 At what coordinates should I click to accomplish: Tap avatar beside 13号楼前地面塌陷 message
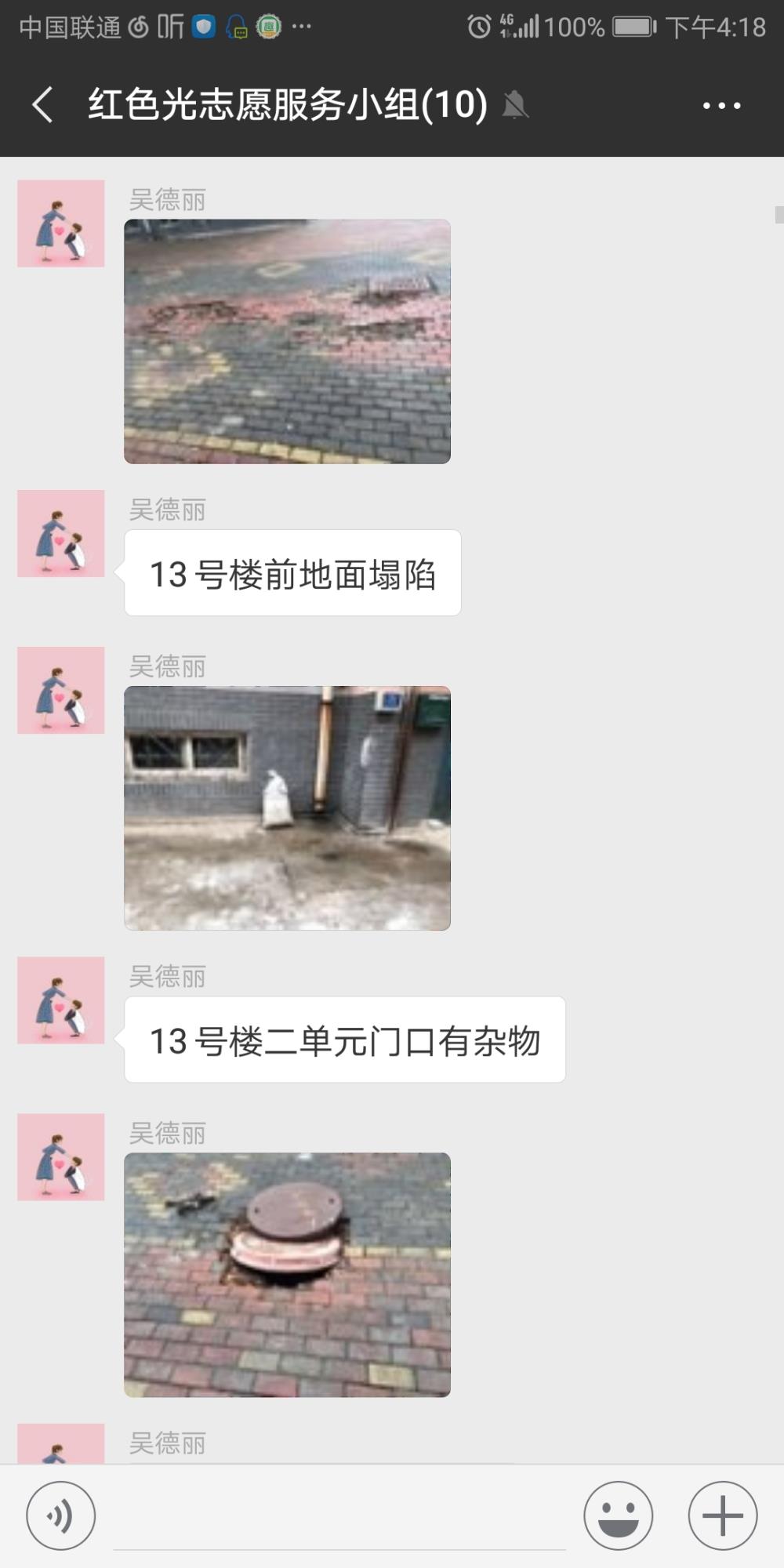(x=61, y=534)
